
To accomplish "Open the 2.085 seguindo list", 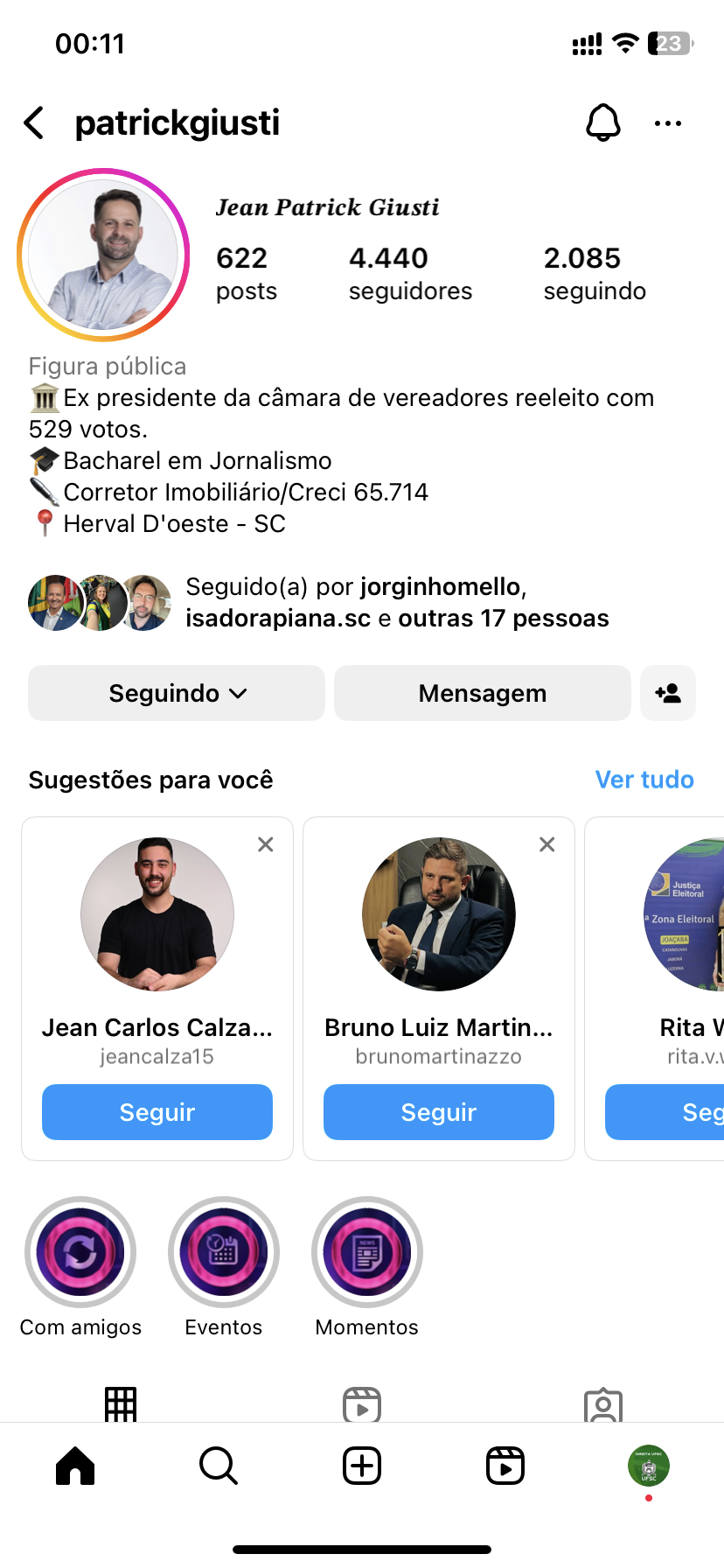I will [595, 273].
